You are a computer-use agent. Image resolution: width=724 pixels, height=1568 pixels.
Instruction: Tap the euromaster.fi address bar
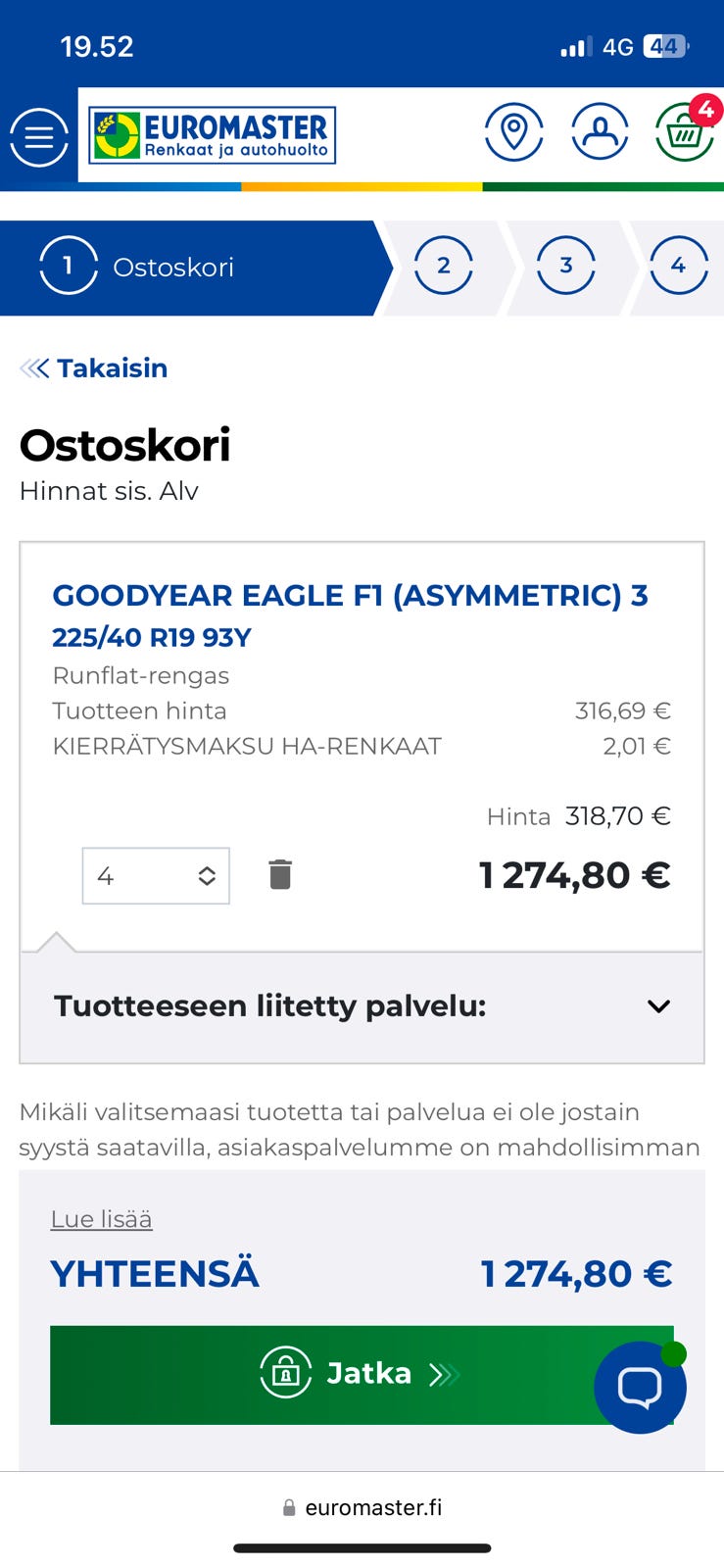362,1507
